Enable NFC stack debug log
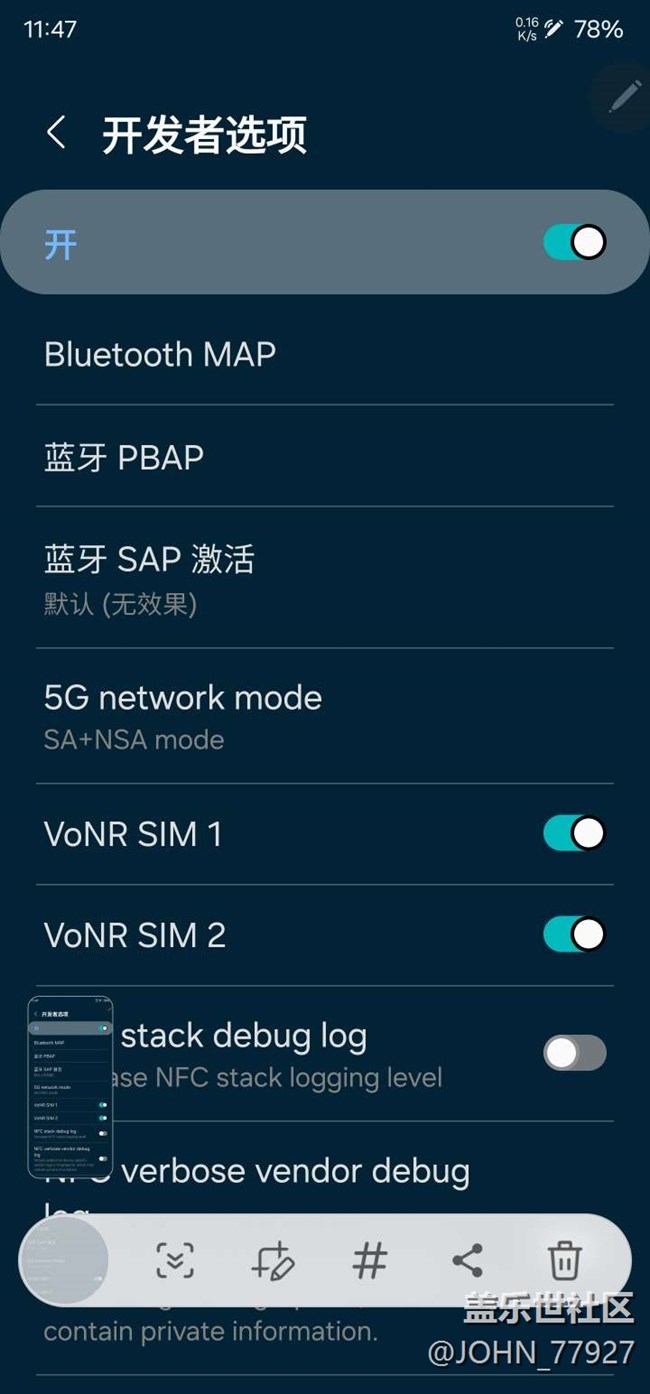 tap(574, 1052)
